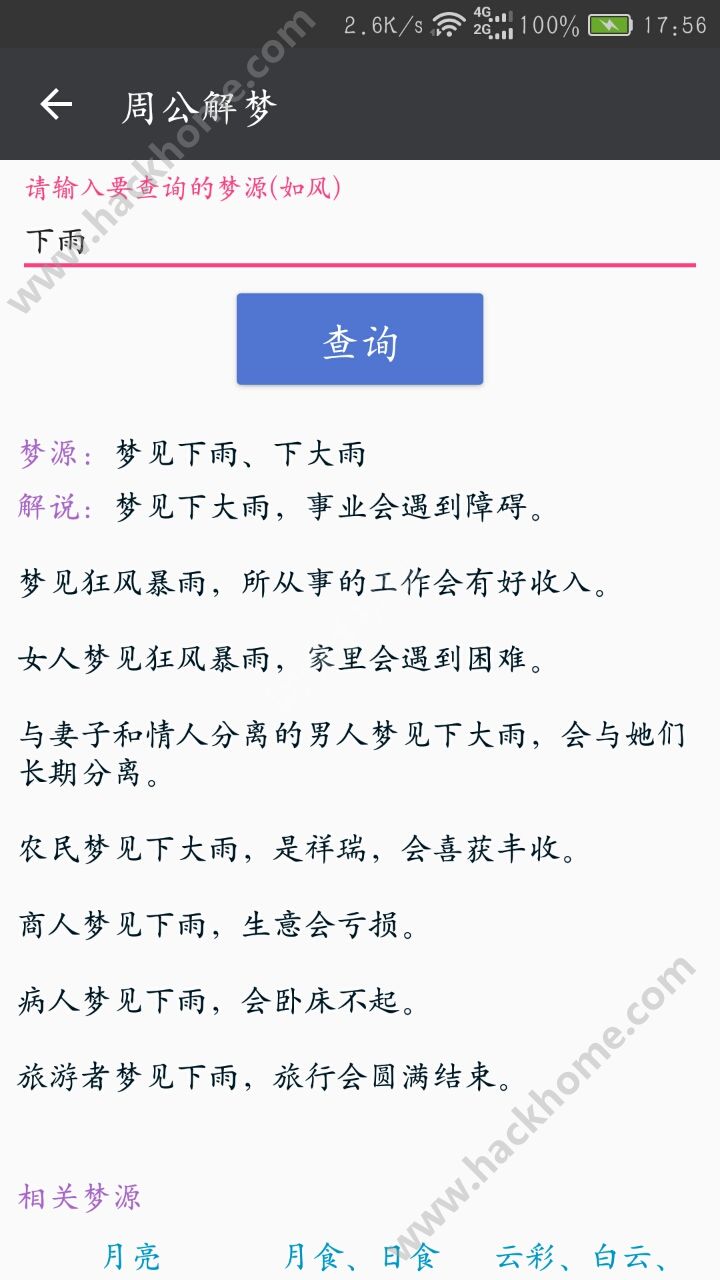
Task: Open related dream 月食、日食
Action: coord(360,1256)
